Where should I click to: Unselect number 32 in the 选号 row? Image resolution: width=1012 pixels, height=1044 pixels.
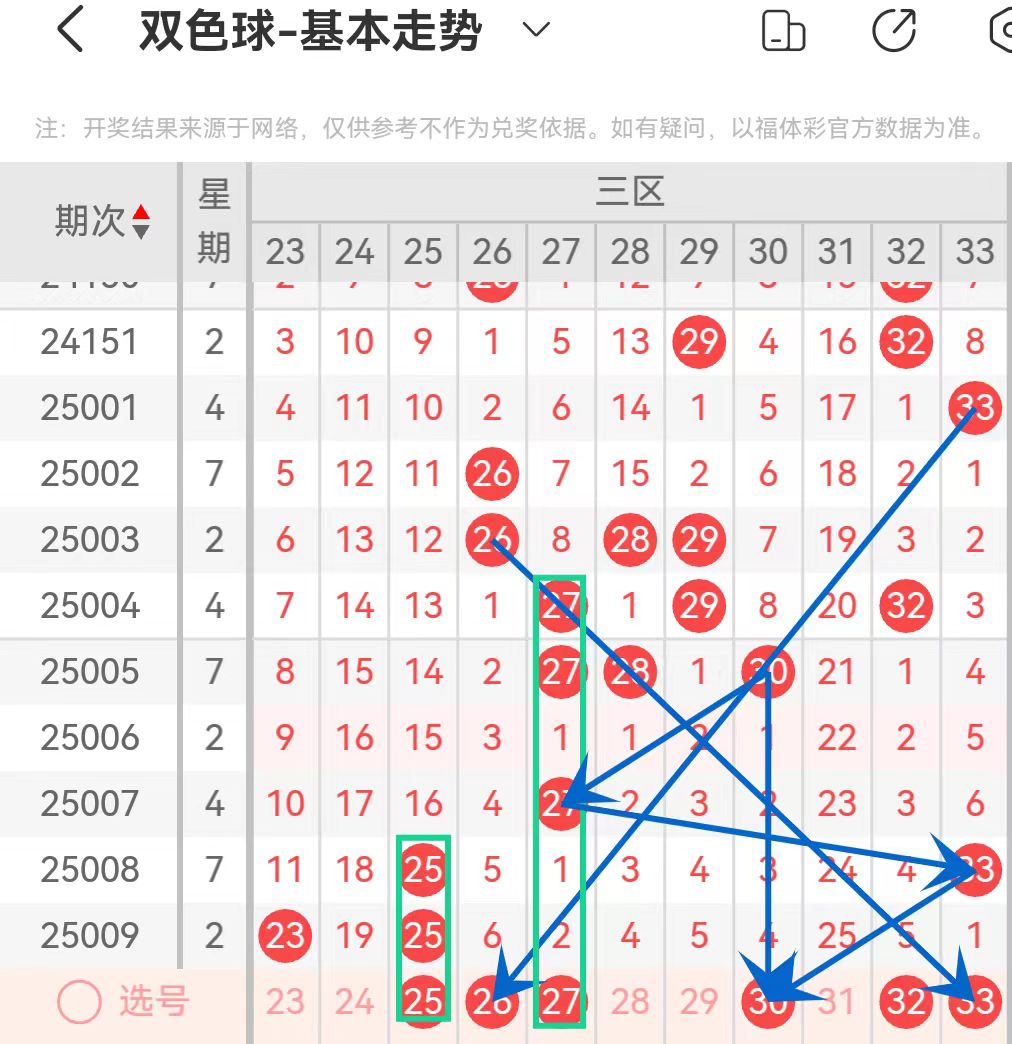point(906,1001)
